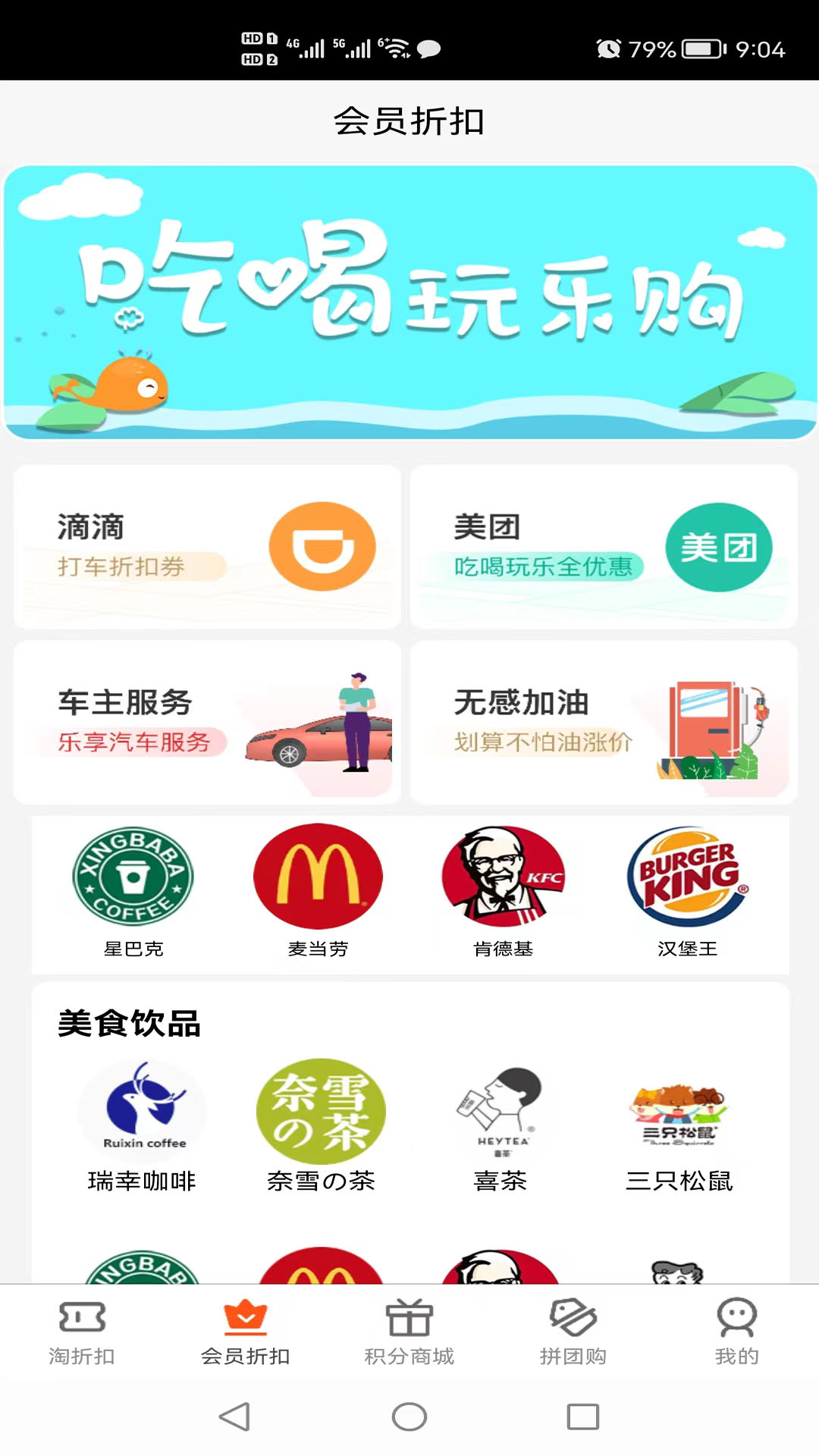Open the green Meituan (美团) logo circle
The image size is (819, 1456).
pyautogui.click(x=717, y=546)
